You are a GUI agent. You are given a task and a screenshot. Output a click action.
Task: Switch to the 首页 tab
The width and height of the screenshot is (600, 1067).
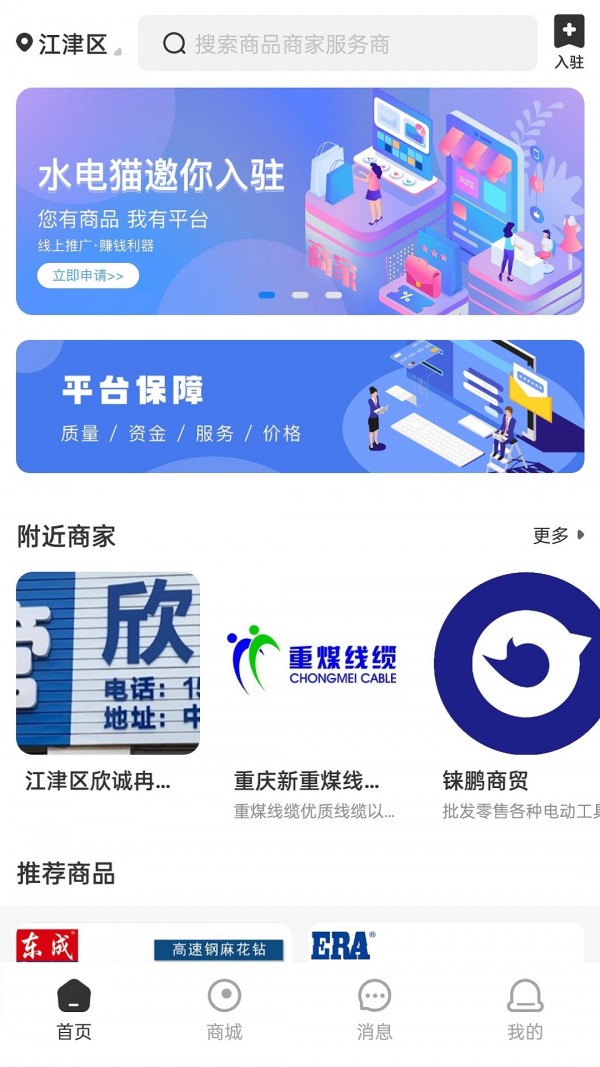pos(74,1010)
